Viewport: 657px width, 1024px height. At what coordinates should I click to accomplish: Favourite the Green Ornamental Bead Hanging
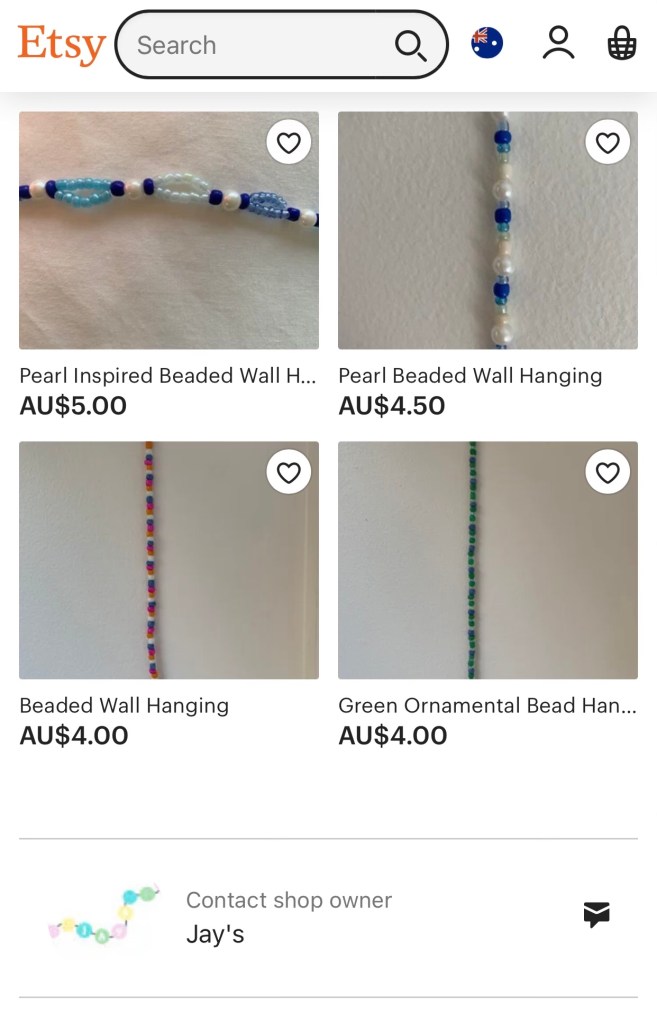pos(607,473)
